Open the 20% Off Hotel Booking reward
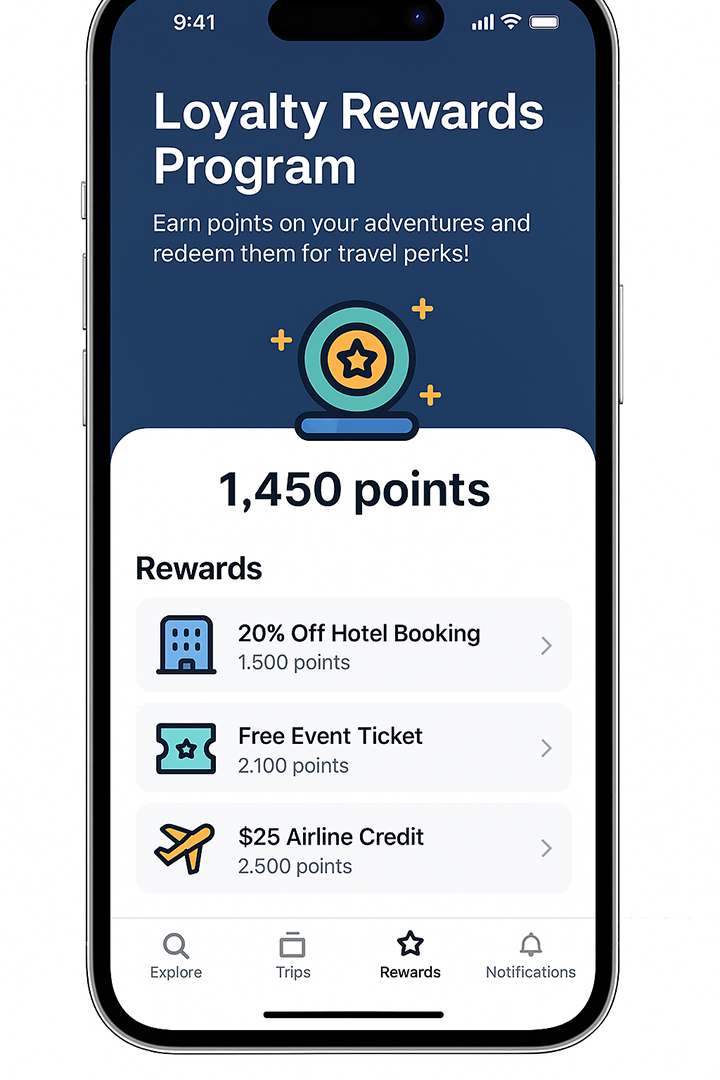This screenshot has width=720, height=1080. [x=353, y=646]
